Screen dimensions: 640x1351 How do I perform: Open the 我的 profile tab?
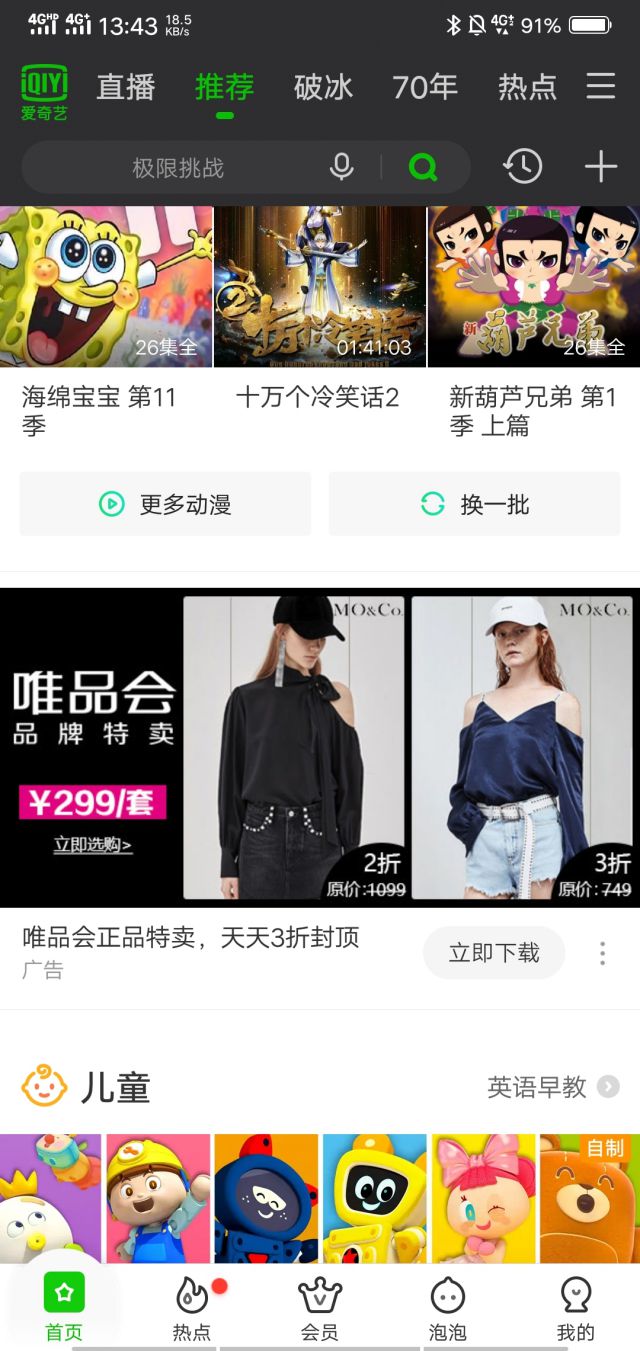[x=575, y=1308]
